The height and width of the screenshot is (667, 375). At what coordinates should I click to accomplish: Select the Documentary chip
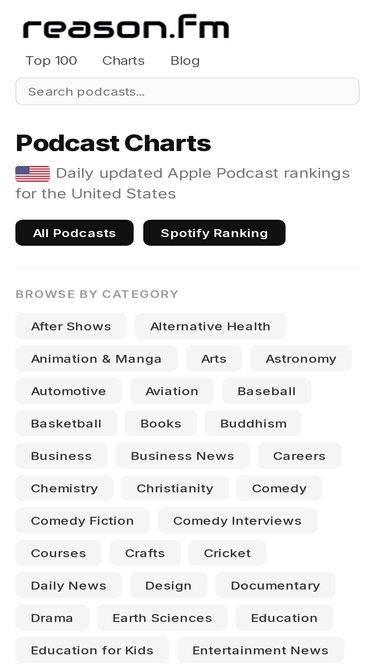(x=276, y=585)
